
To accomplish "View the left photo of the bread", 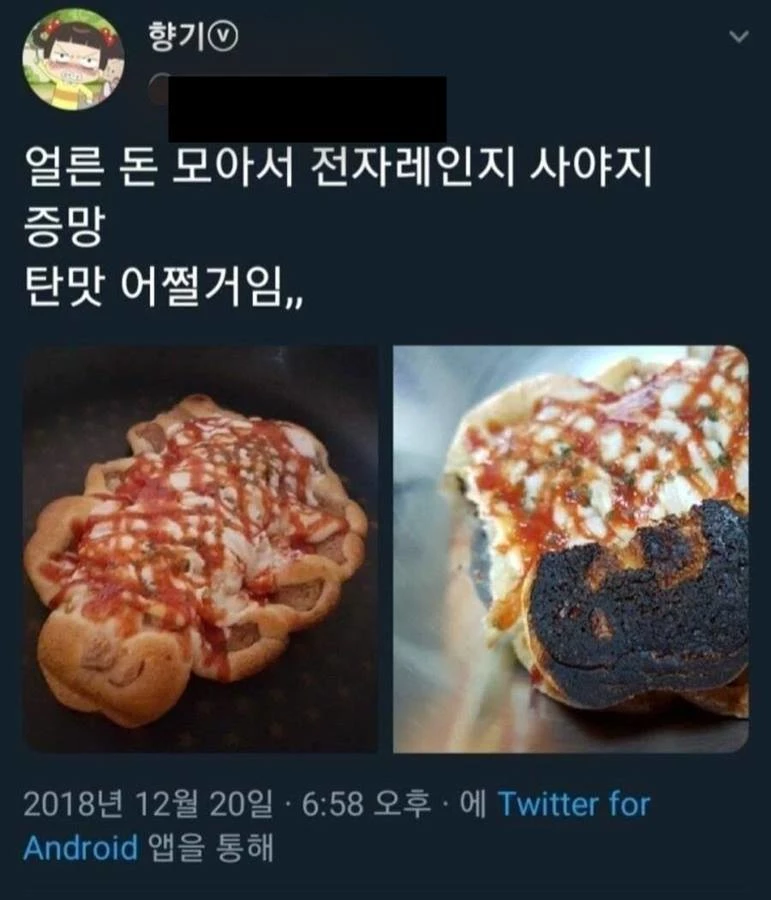I will (200, 549).
